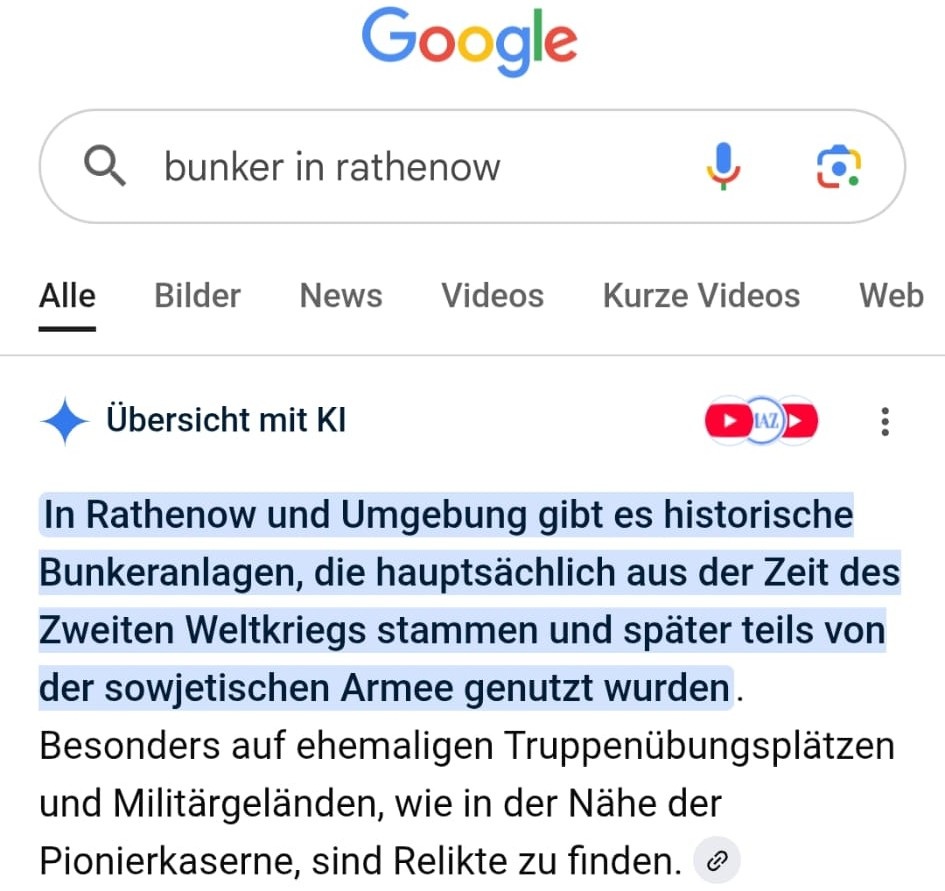
Task: Open the overflow menu of Übersicht mit KI
Action: pyautogui.click(x=884, y=422)
